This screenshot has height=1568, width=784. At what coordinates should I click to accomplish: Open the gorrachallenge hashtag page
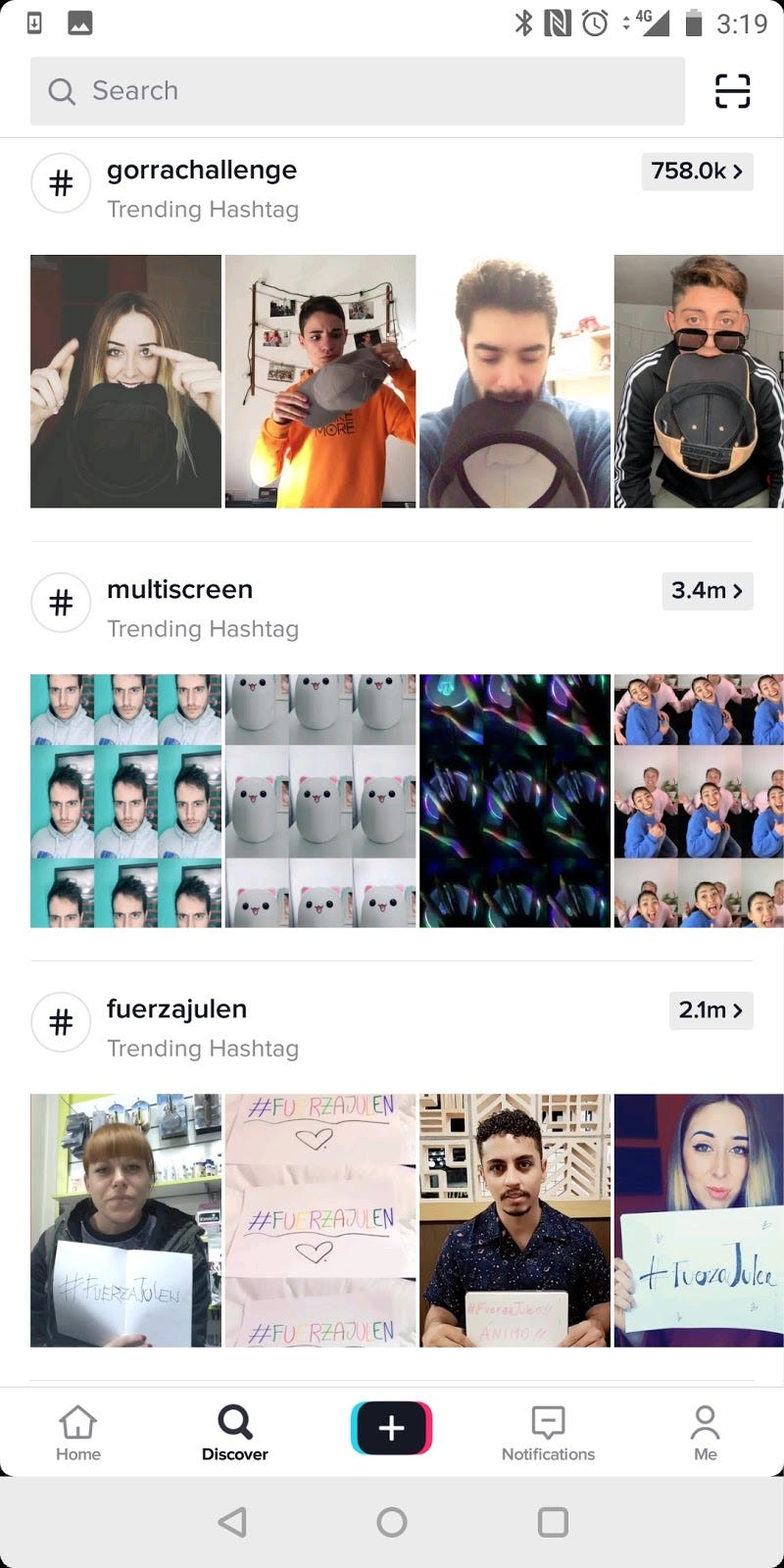[202, 171]
